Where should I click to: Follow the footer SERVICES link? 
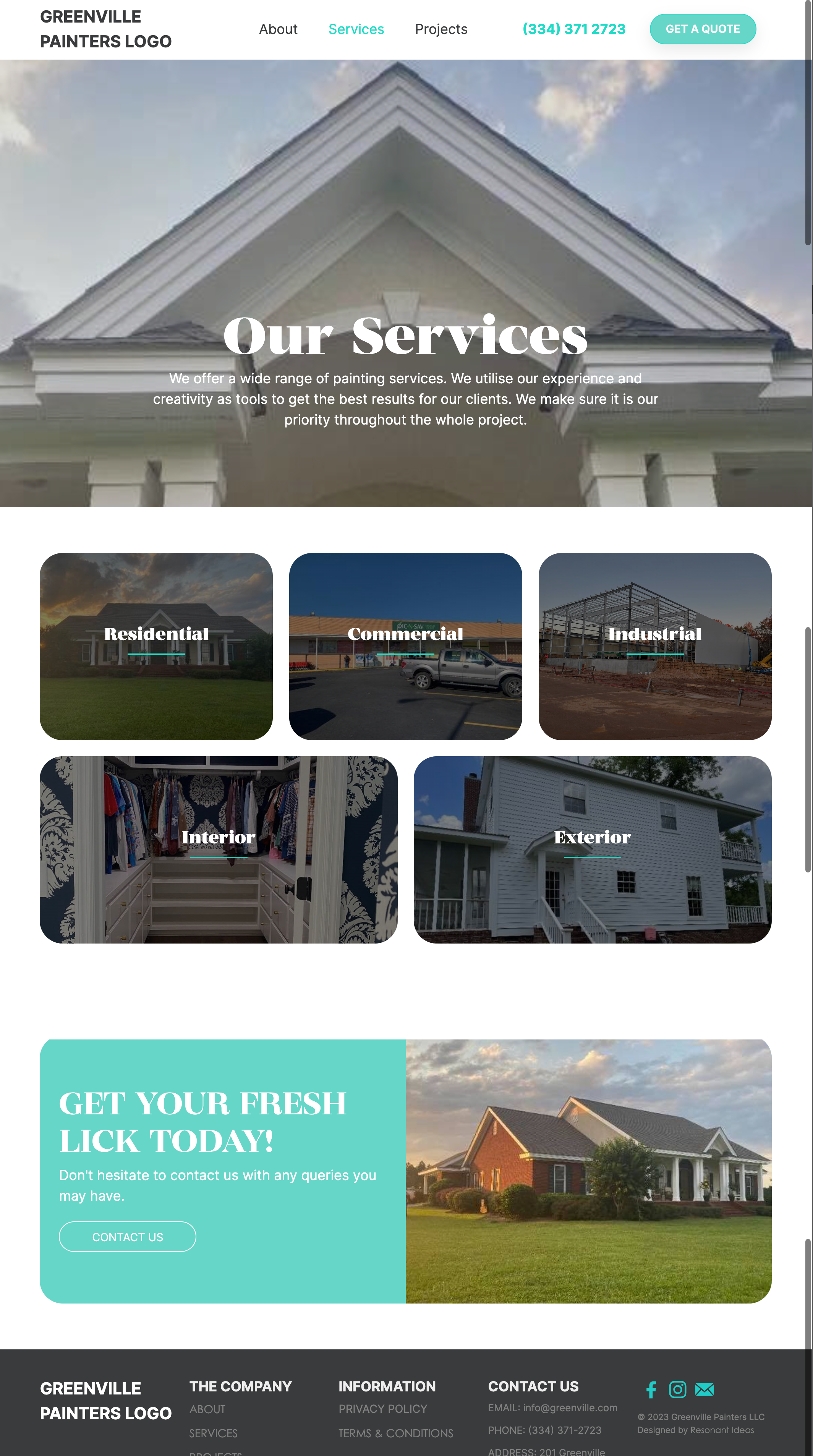point(213,1433)
